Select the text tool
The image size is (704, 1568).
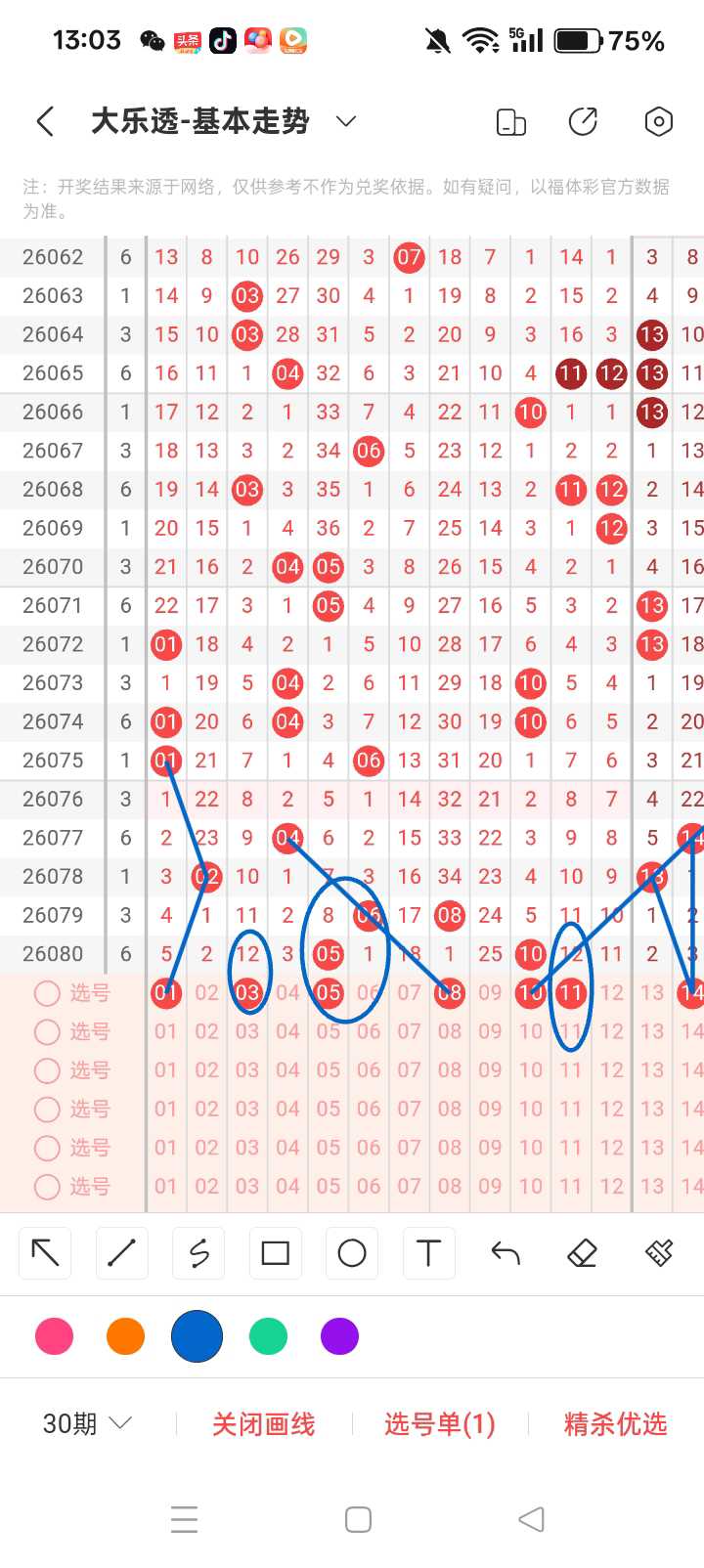(x=428, y=1252)
